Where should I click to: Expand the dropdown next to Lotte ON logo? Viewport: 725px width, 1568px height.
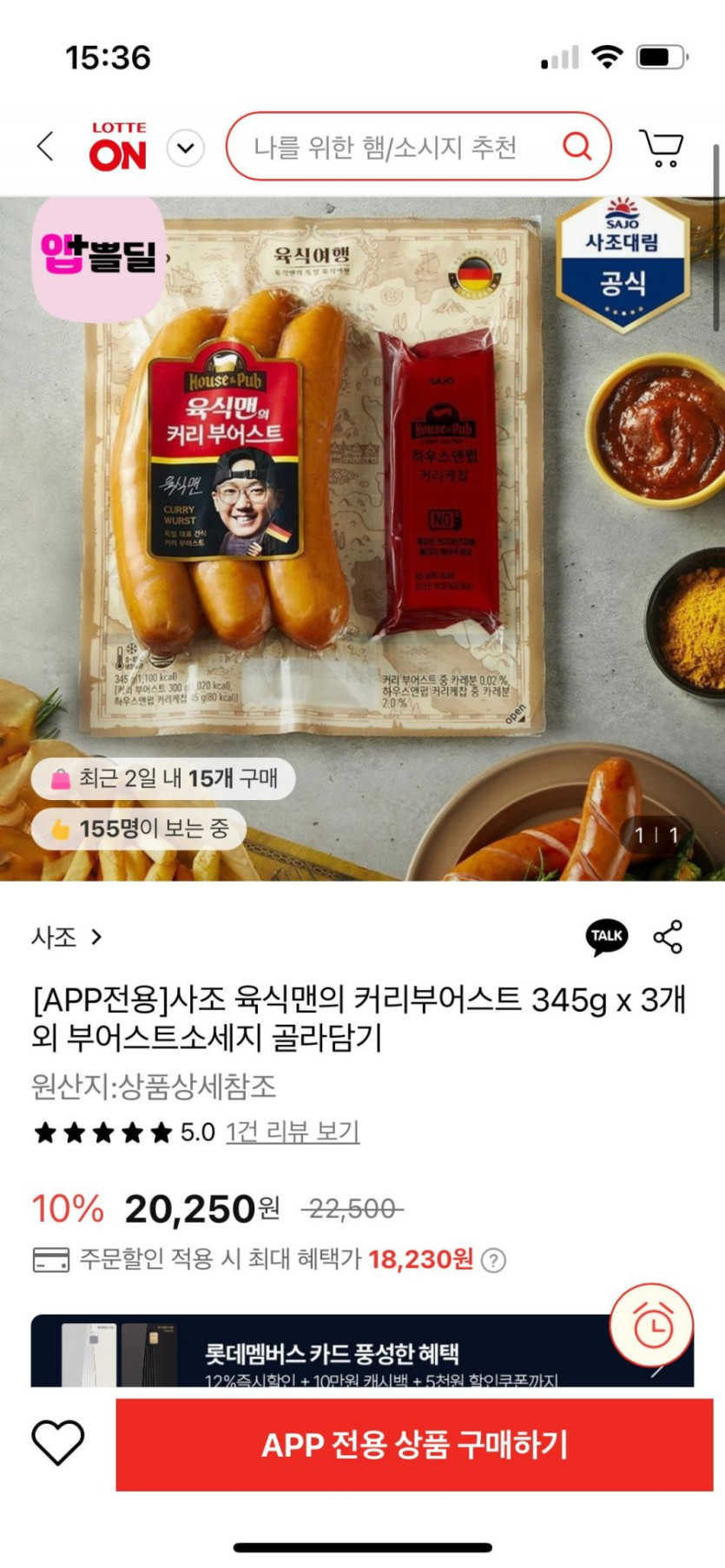tap(185, 148)
